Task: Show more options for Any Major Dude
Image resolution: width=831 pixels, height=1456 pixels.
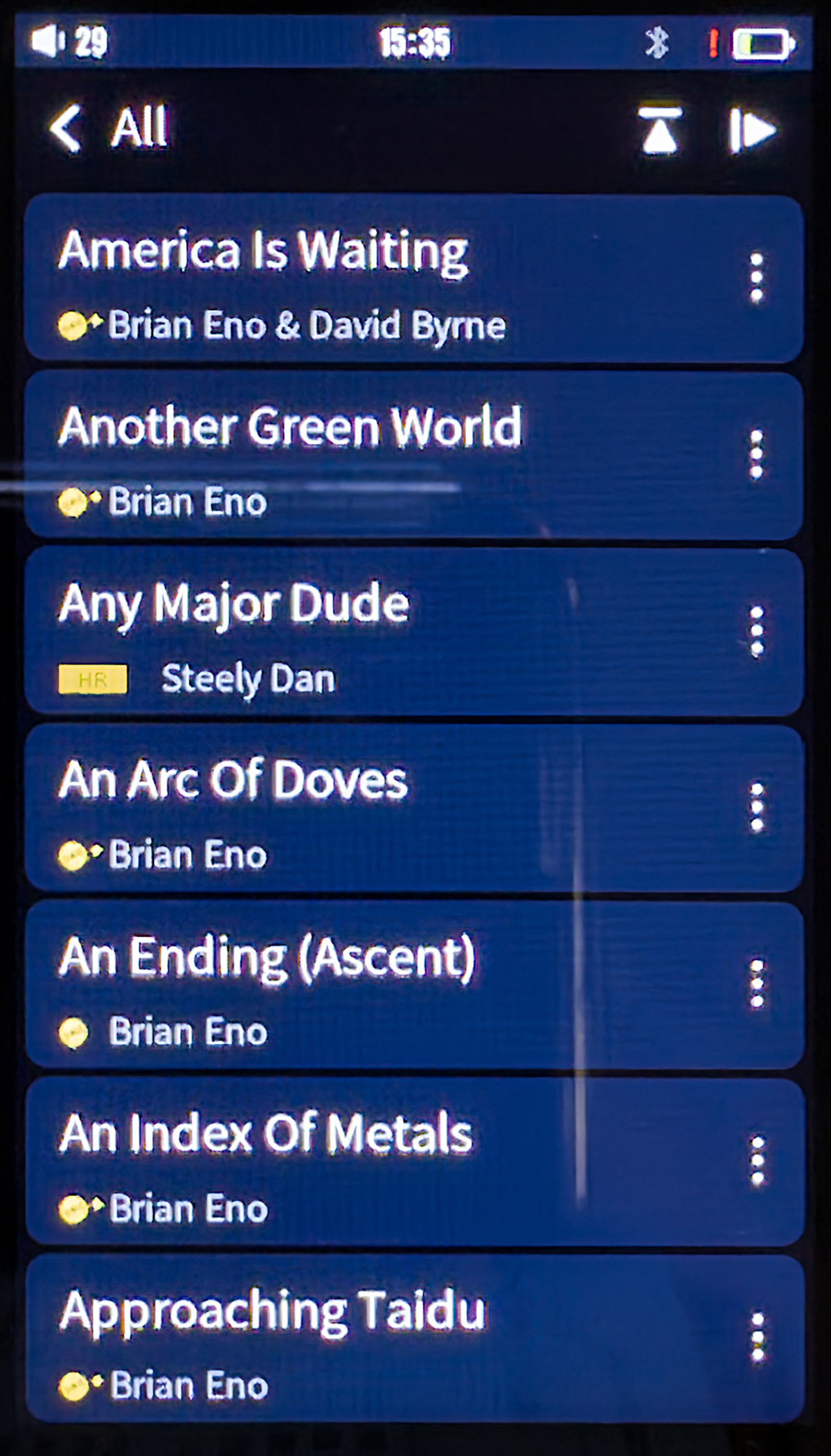Action: tap(756, 631)
